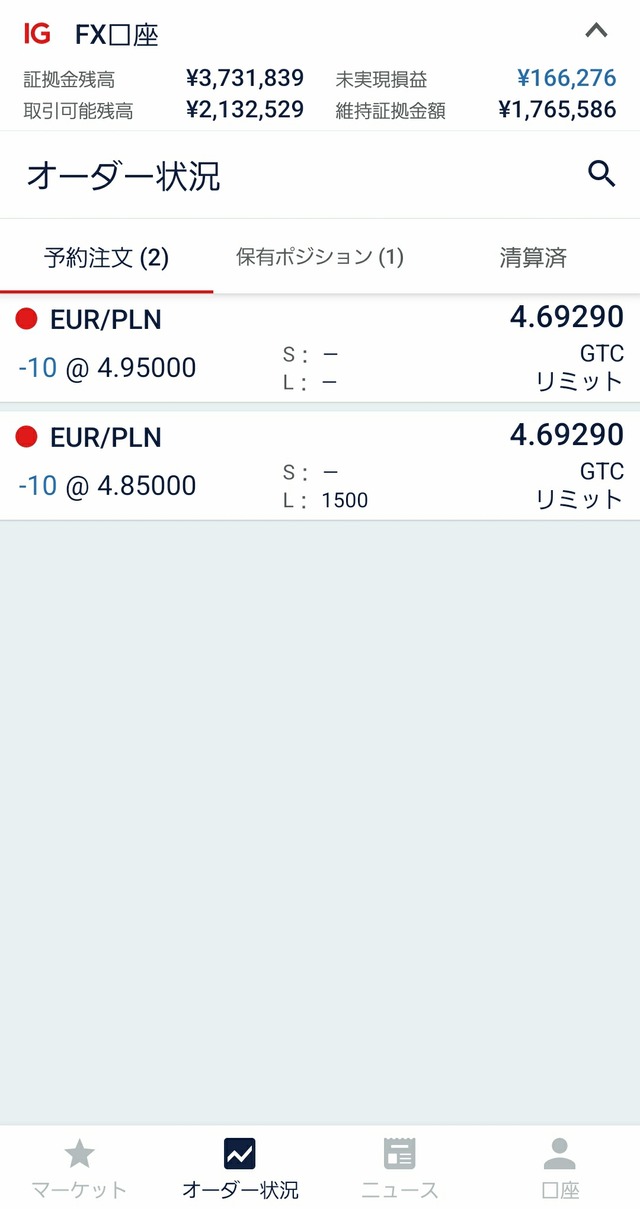Open the ニュース section
Viewport: 640px width, 1209px height.
click(x=400, y=1167)
